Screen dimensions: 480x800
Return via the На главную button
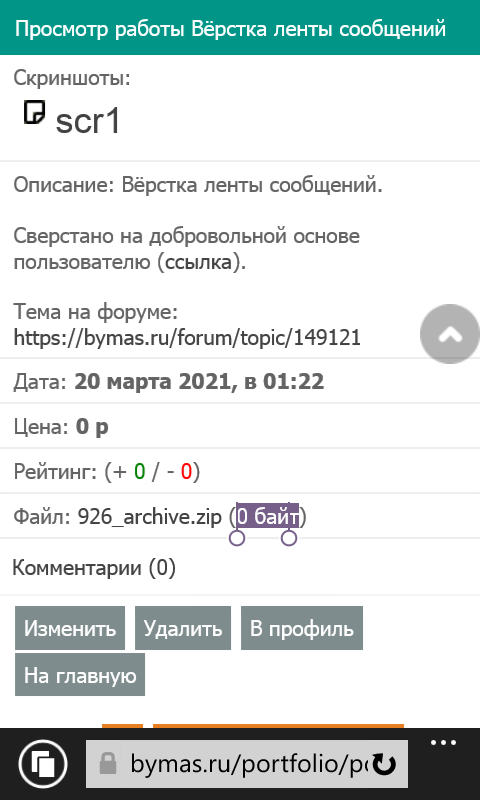(x=80, y=674)
